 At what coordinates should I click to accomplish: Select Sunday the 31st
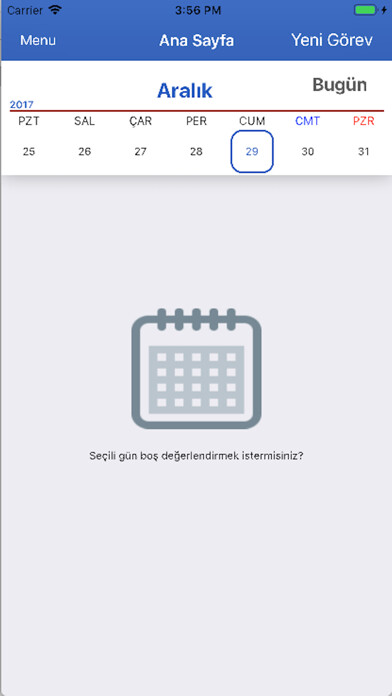click(x=364, y=152)
